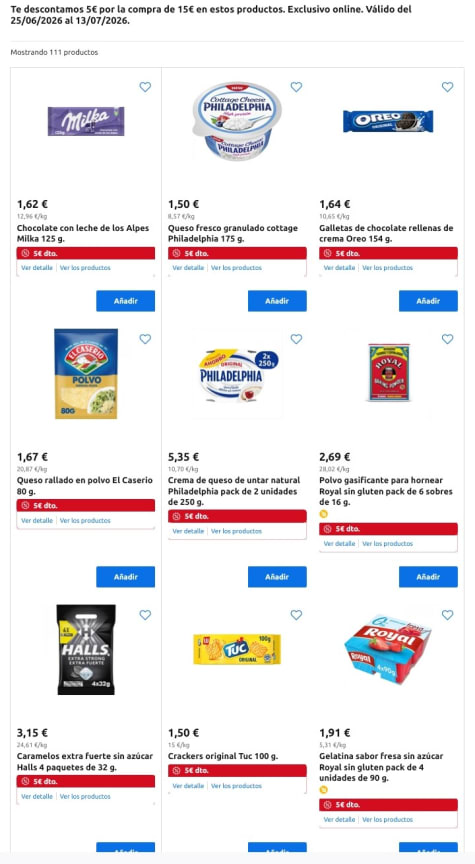The height and width of the screenshot is (864, 475).
Task: Open the Halls caramelos product card
Action: 85,762
